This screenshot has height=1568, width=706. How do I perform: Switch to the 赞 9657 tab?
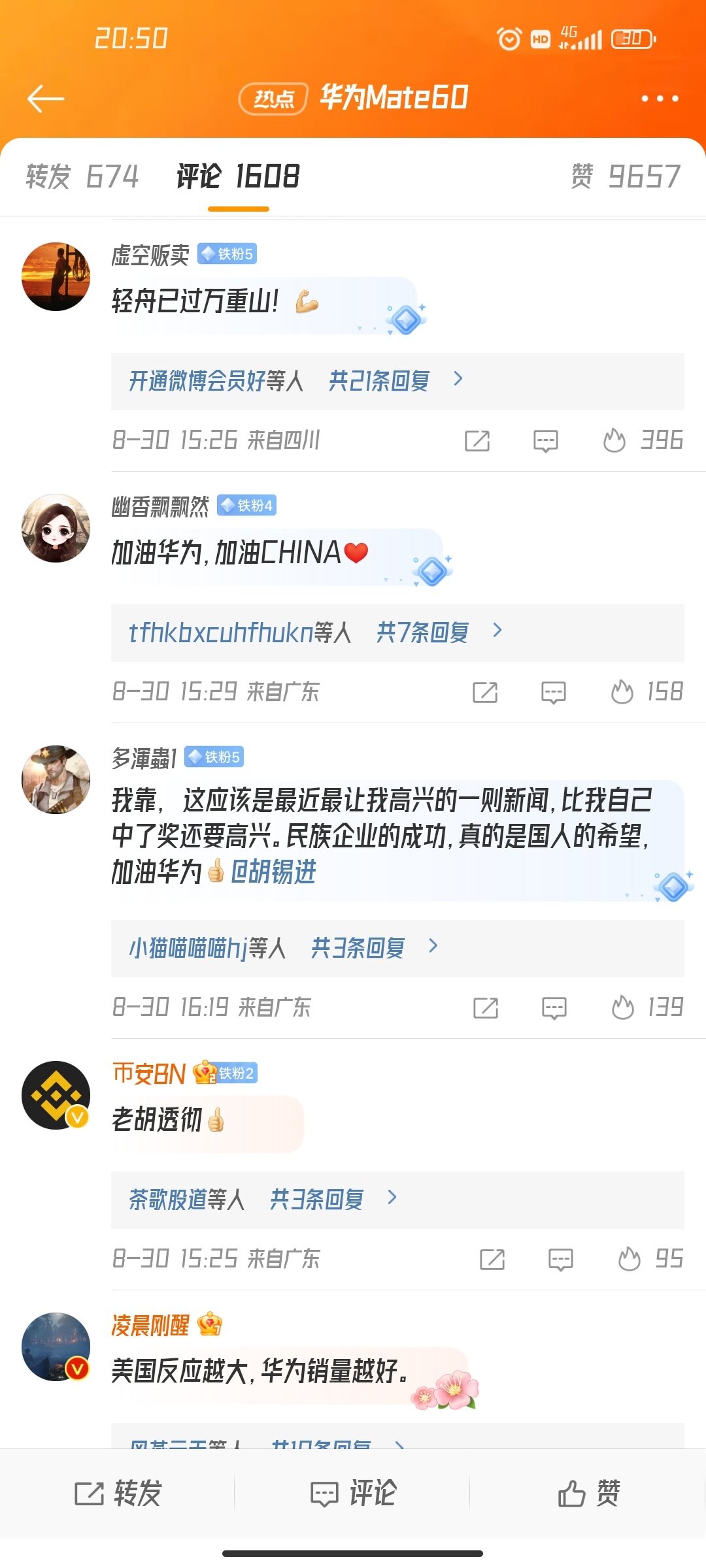tap(626, 176)
